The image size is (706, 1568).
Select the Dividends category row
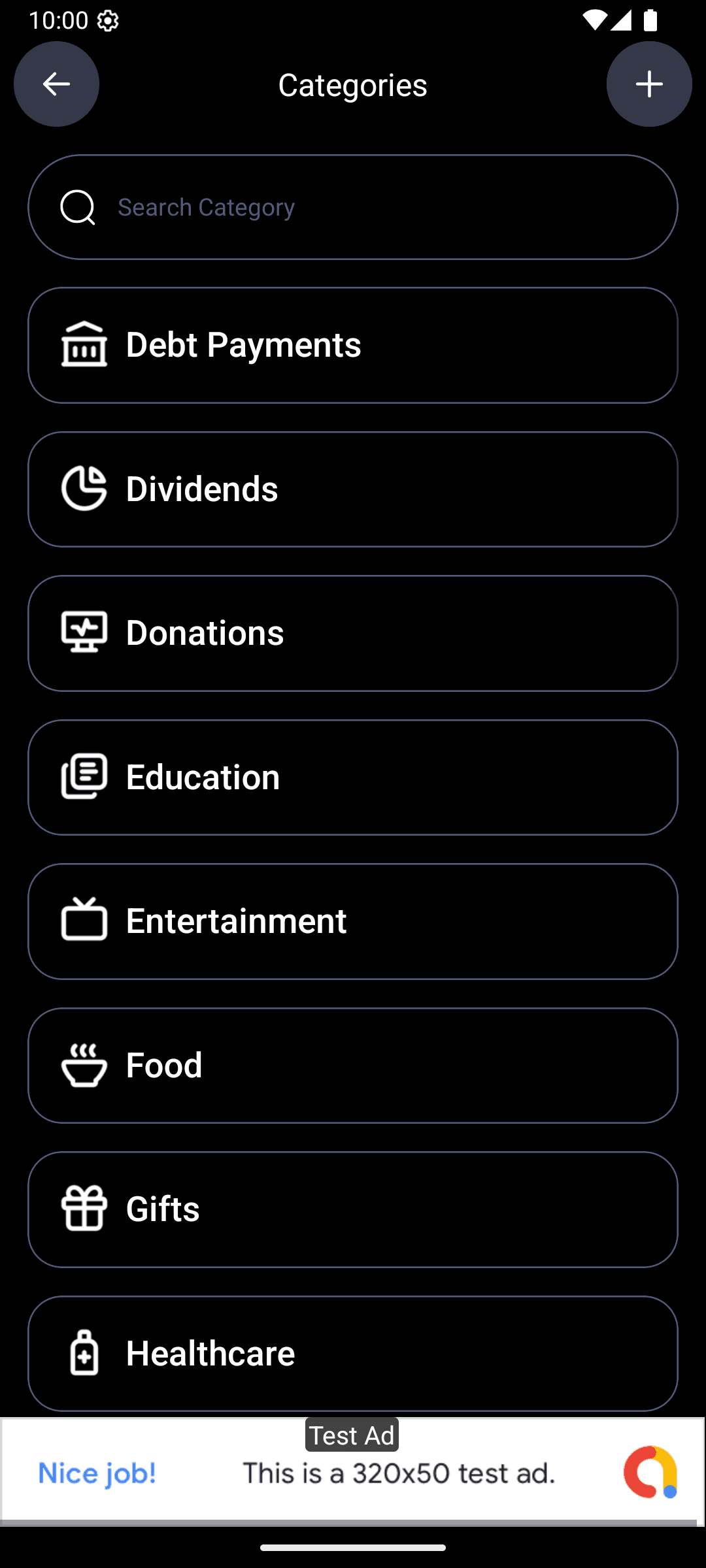coord(353,487)
